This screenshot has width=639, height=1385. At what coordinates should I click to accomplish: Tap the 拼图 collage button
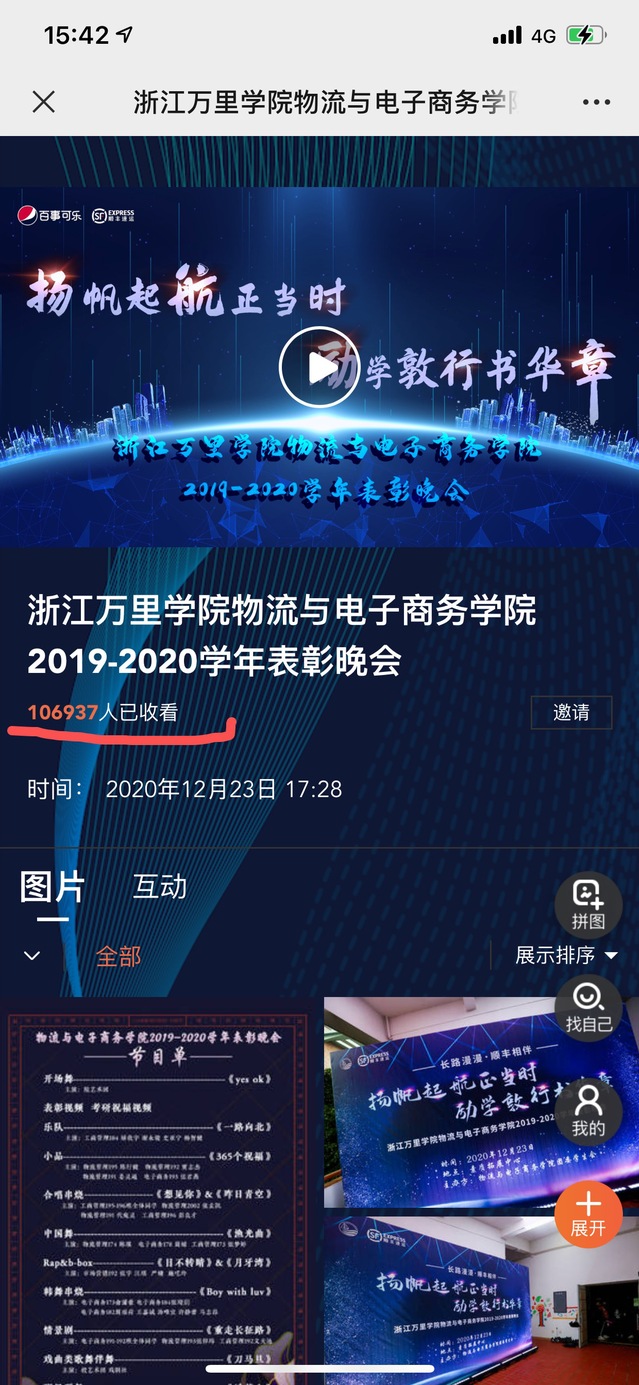588,905
